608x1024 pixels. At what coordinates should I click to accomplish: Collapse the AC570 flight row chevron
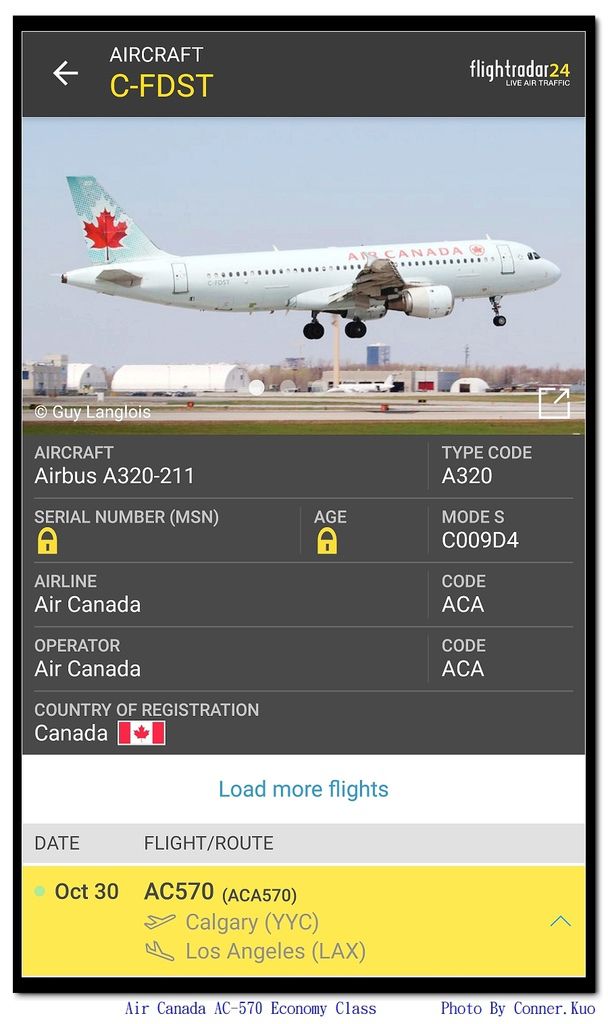pos(560,921)
